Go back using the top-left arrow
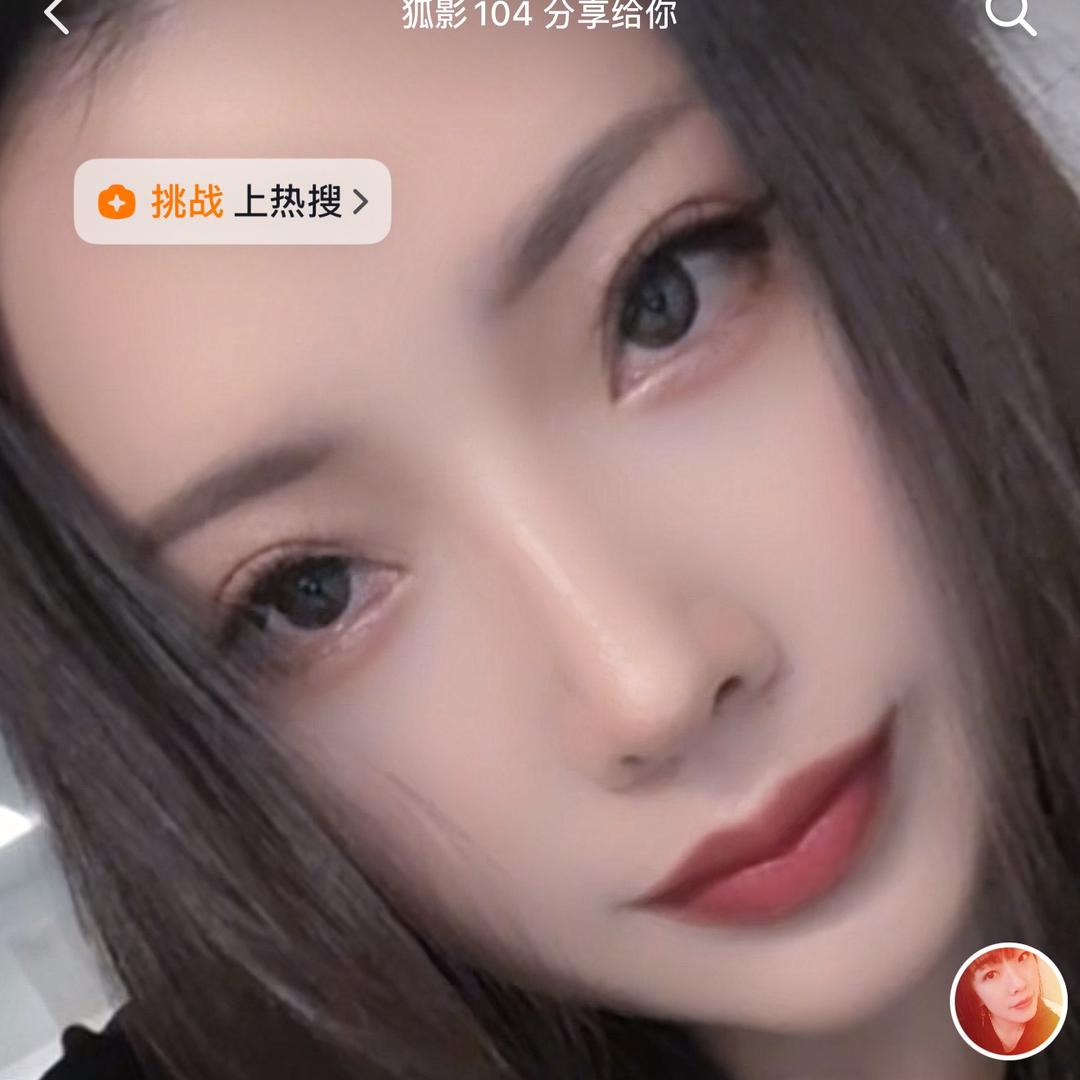This screenshot has height=1080, width=1080. pos(57,14)
